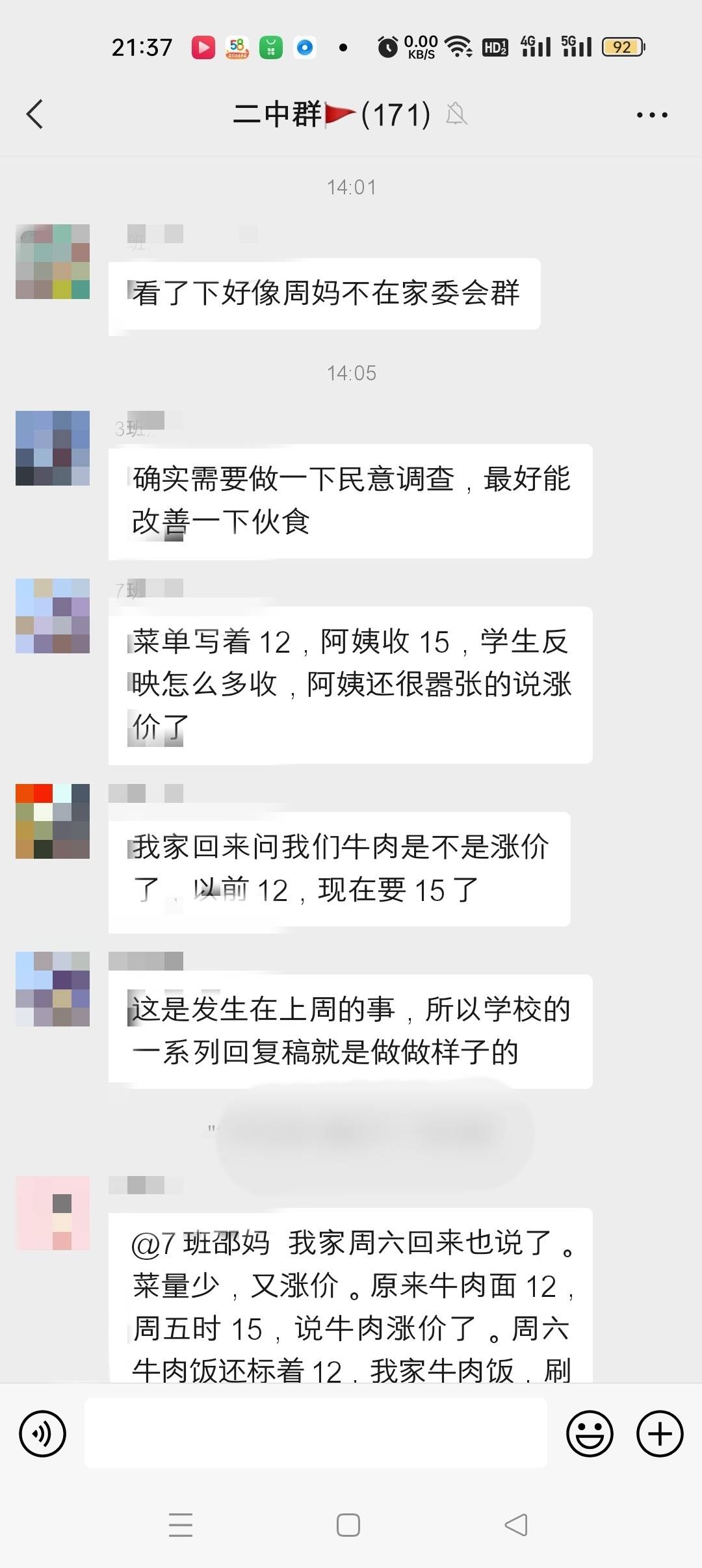Image resolution: width=702 pixels, height=1568 pixels.
Task: Open avatar of sender mentioning @7班邵妈
Action: (x=53, y=1212)
